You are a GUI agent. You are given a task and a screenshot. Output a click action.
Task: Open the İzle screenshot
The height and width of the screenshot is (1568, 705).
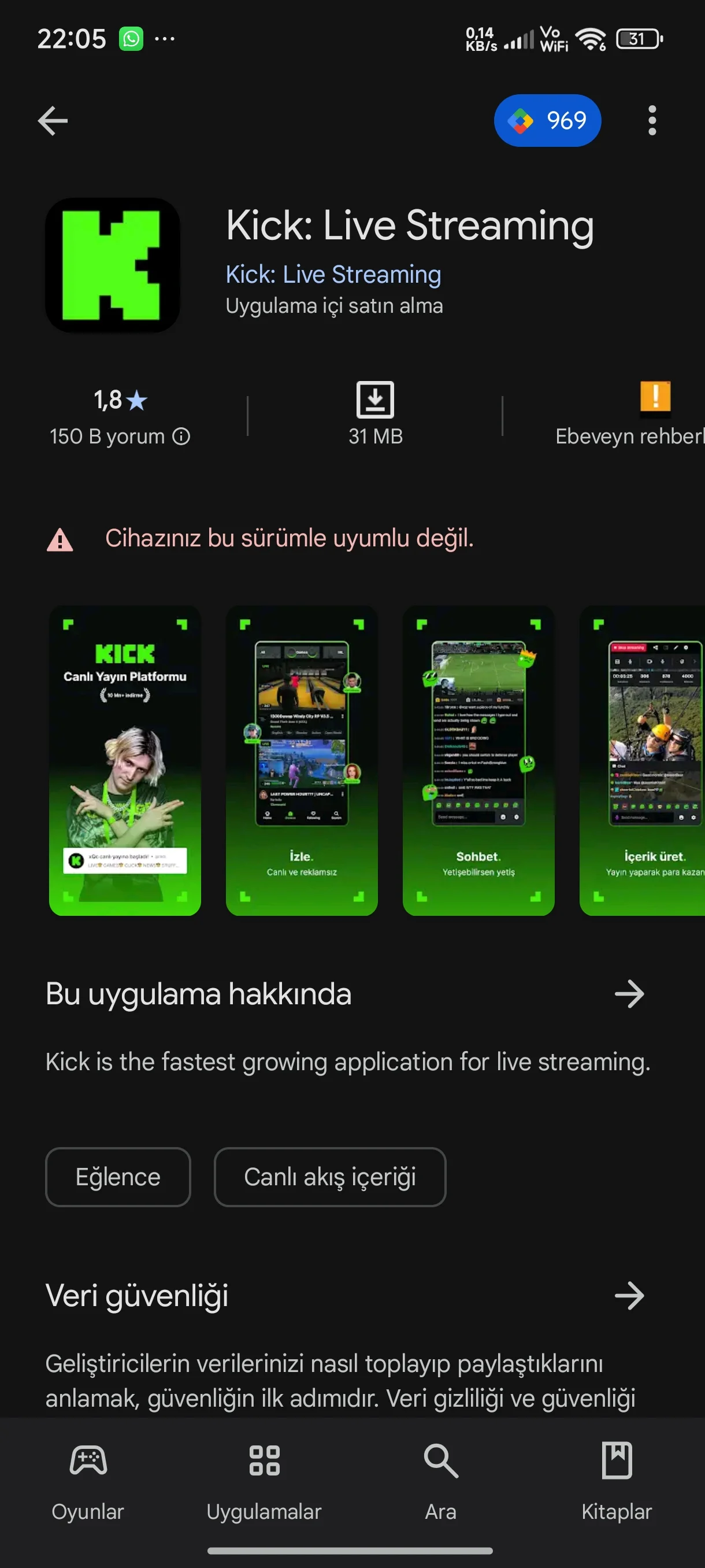(301, 760)
